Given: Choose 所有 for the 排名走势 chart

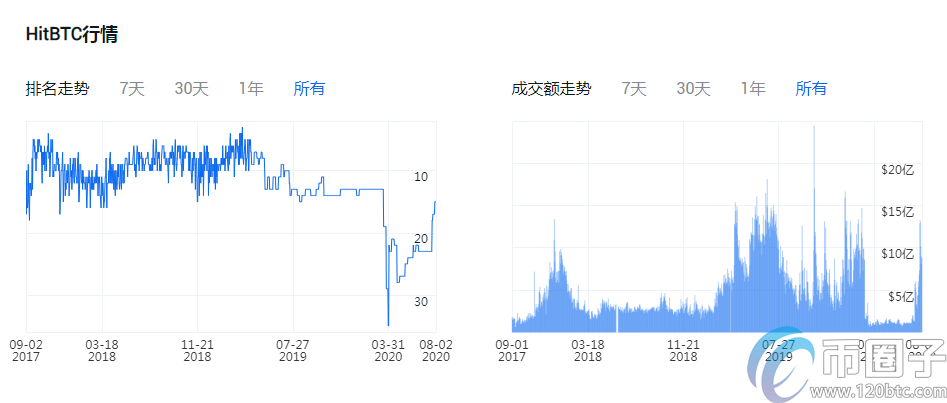Looking at the screenshot, I should 309,89.
